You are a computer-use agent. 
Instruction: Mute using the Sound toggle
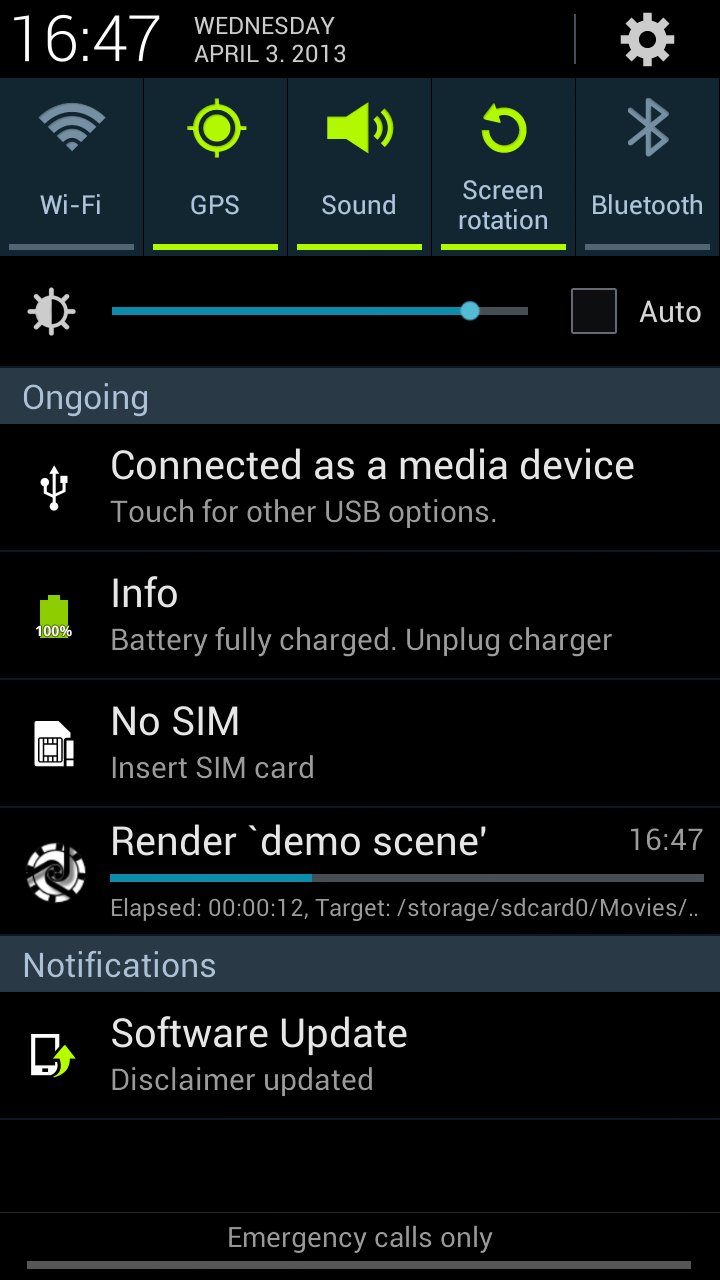[x=359, y=166]
